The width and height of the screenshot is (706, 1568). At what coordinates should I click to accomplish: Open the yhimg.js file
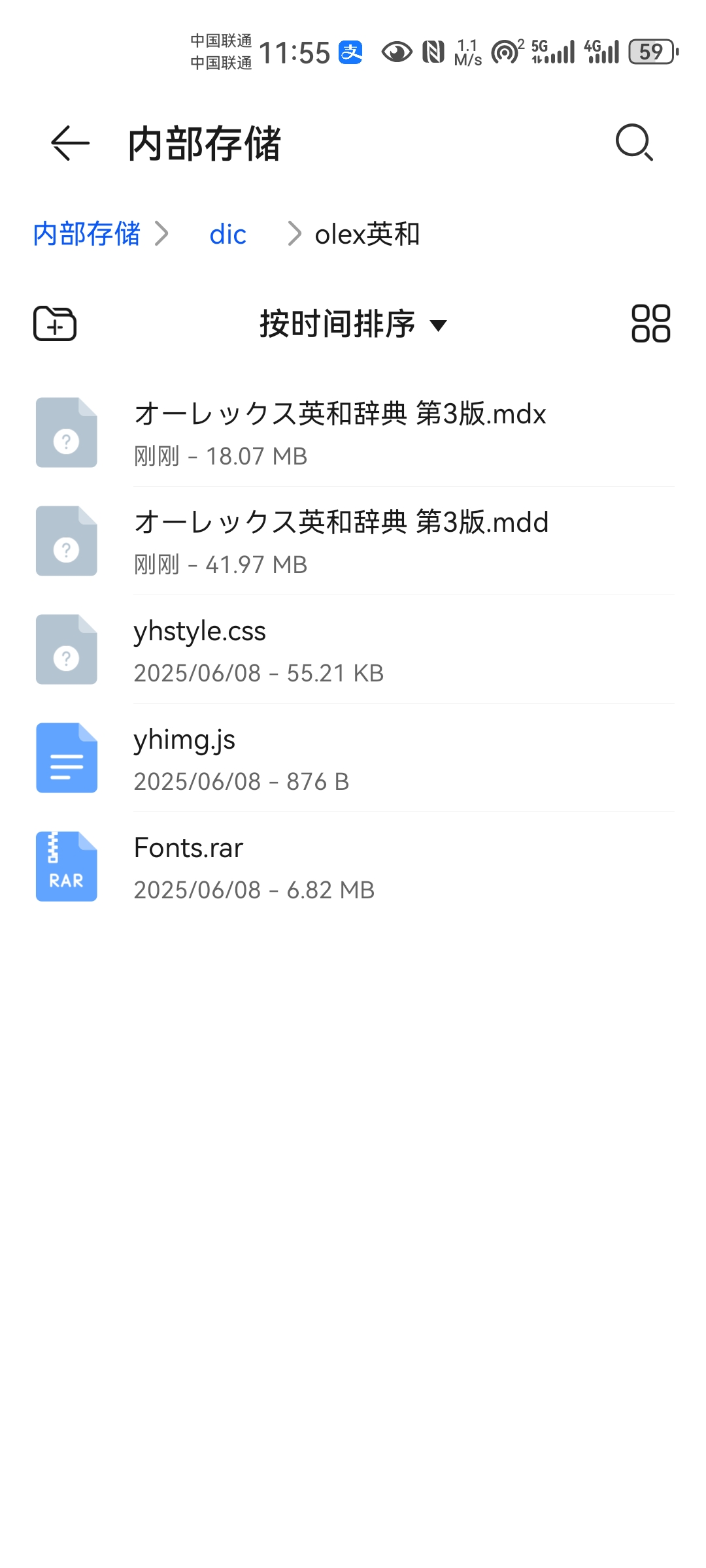pos(353,758)
